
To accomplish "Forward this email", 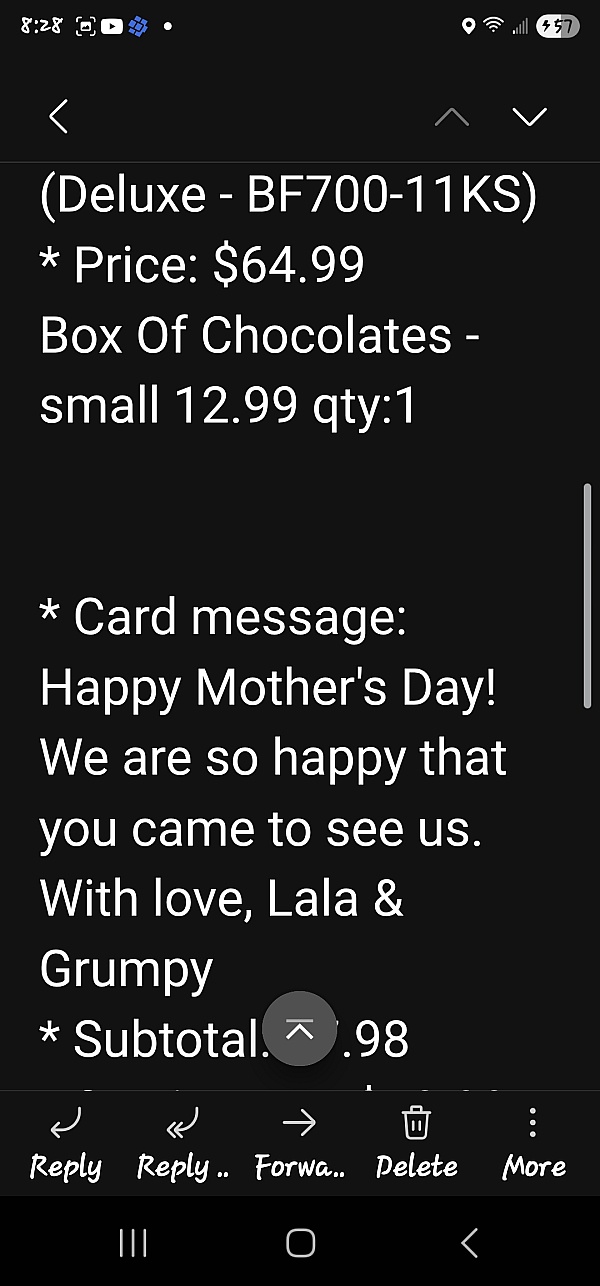I will click(x=299, y=1143).
